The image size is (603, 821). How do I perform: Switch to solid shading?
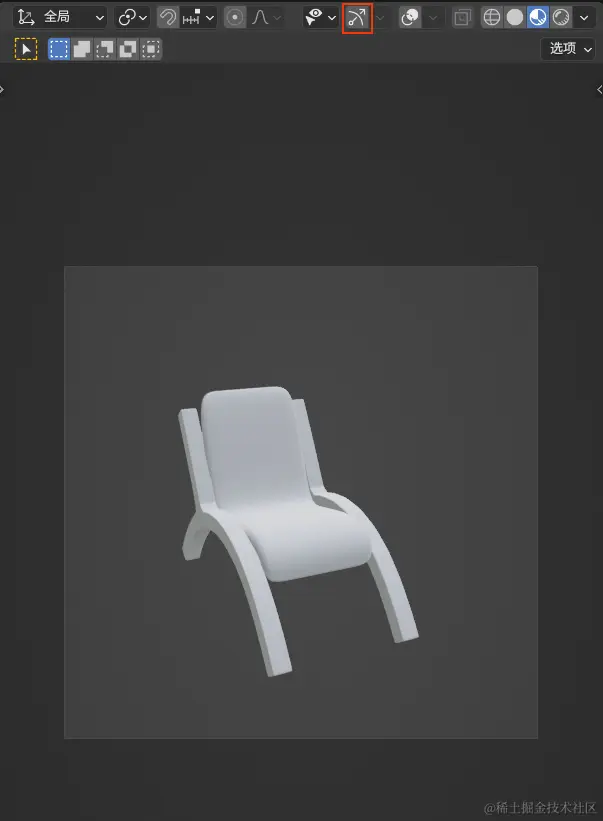514,17
